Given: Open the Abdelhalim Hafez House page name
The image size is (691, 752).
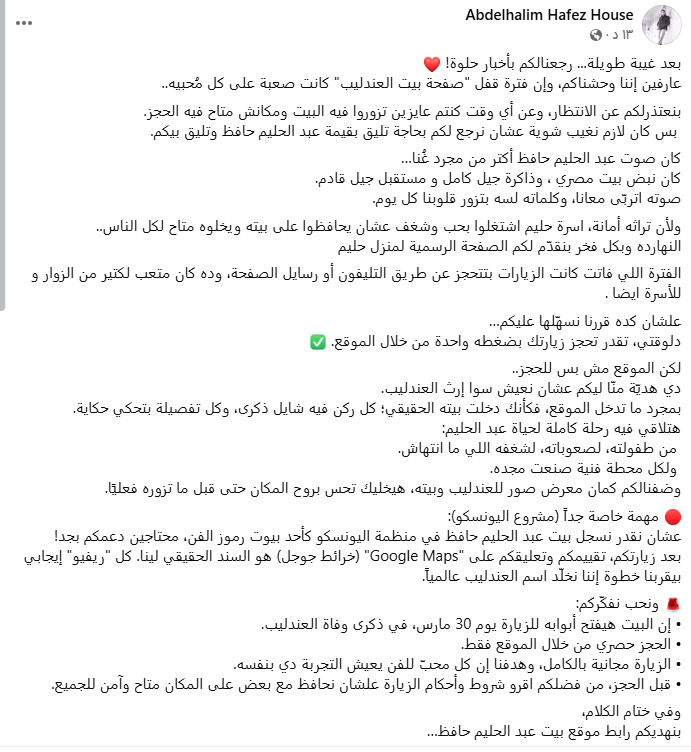Looking at the screenshot, I should click(x=551, y=15).
